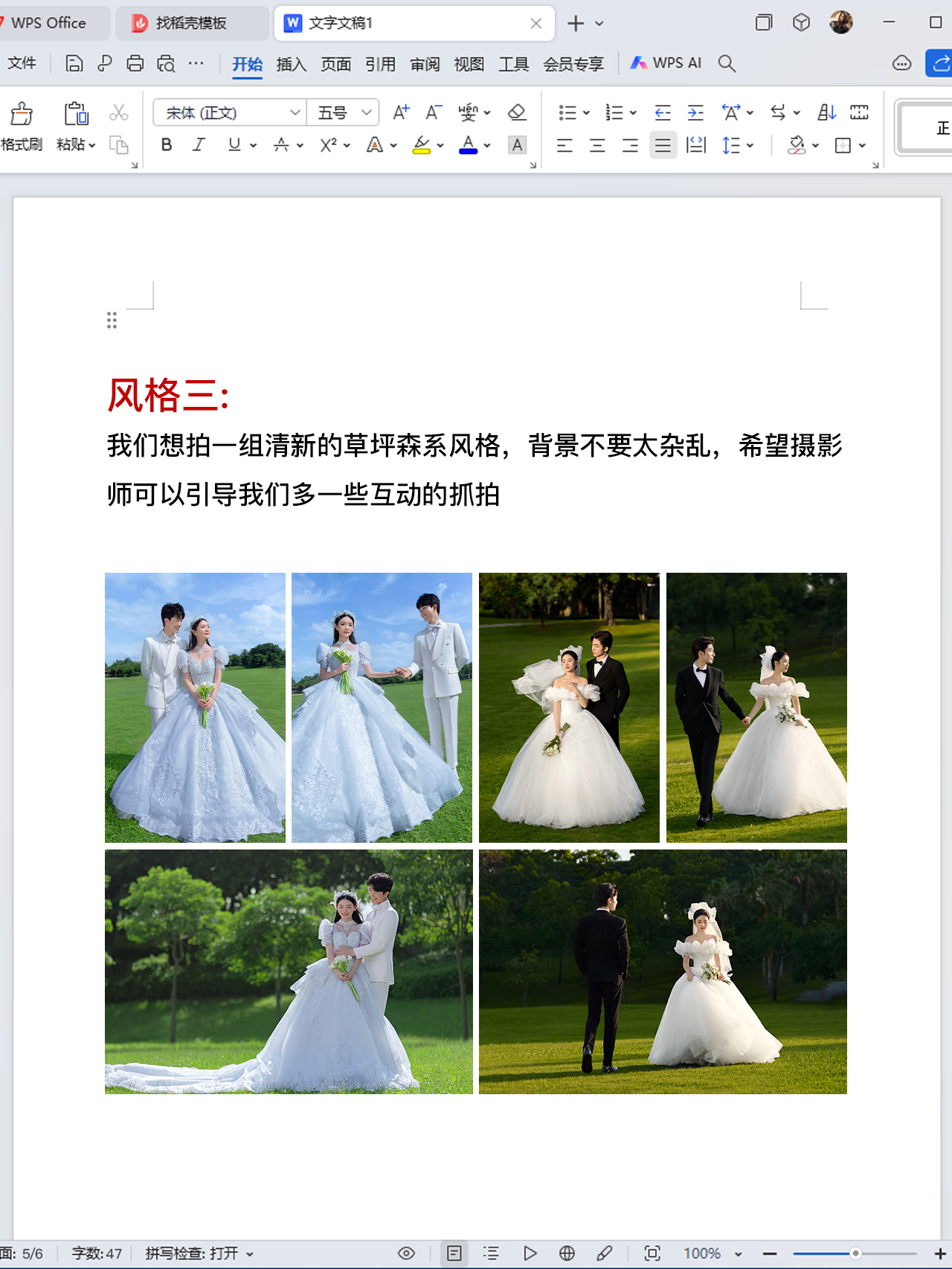The image size is (952, 1269).
Task: Save the document
Action: pos(74,64)
